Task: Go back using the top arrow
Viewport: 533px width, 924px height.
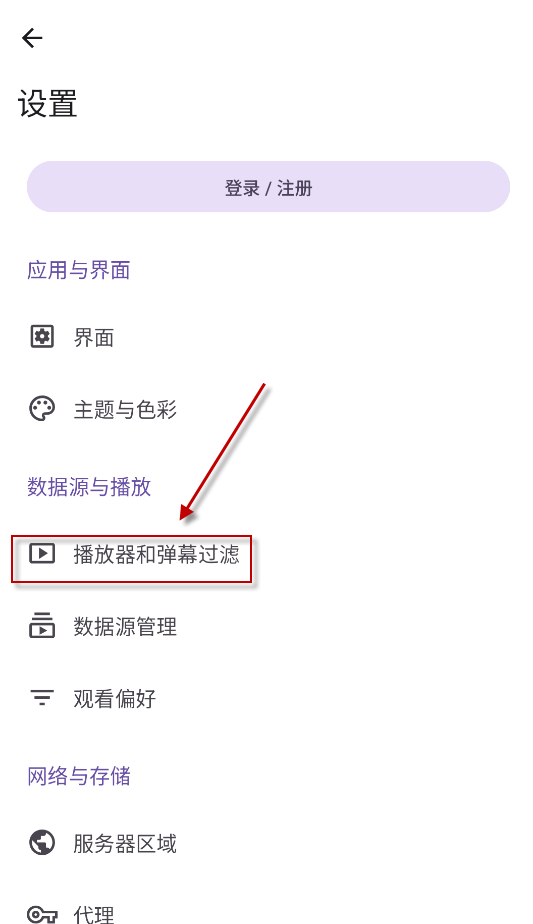Action: pyautogui.click(x=32, y=38)
